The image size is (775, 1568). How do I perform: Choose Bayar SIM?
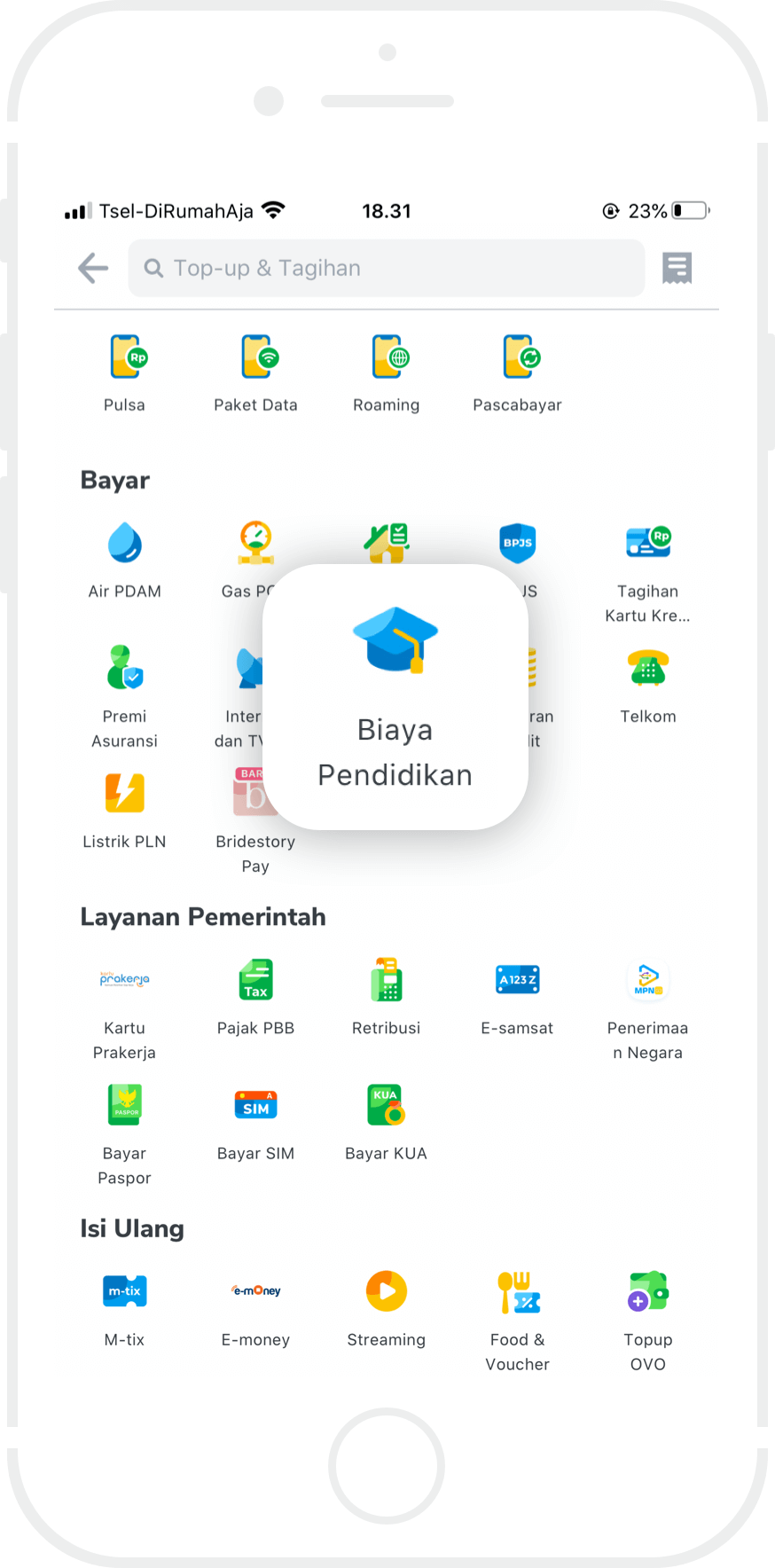pyautogui.click(x=255, y=1121)
